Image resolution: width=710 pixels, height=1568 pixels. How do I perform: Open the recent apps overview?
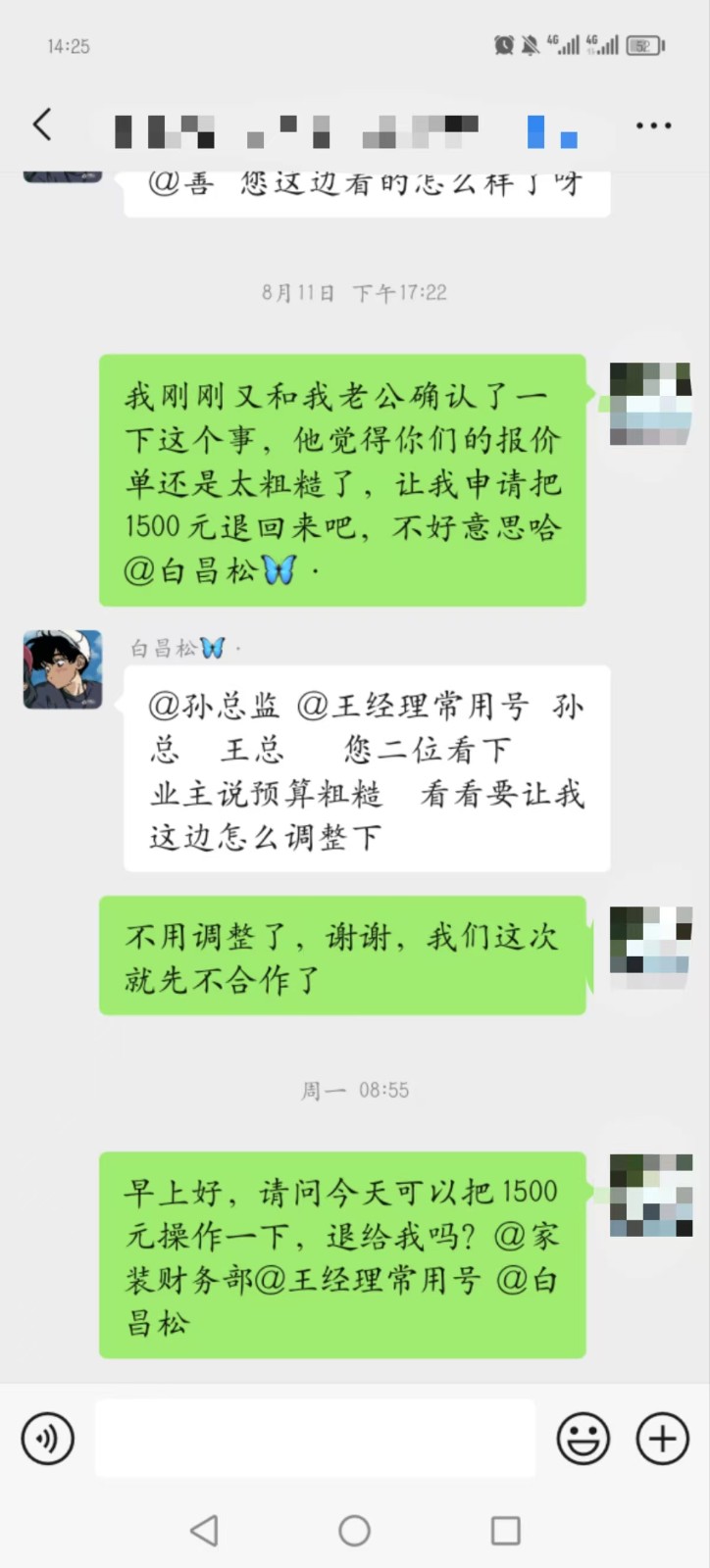(x=505, y=1530)
